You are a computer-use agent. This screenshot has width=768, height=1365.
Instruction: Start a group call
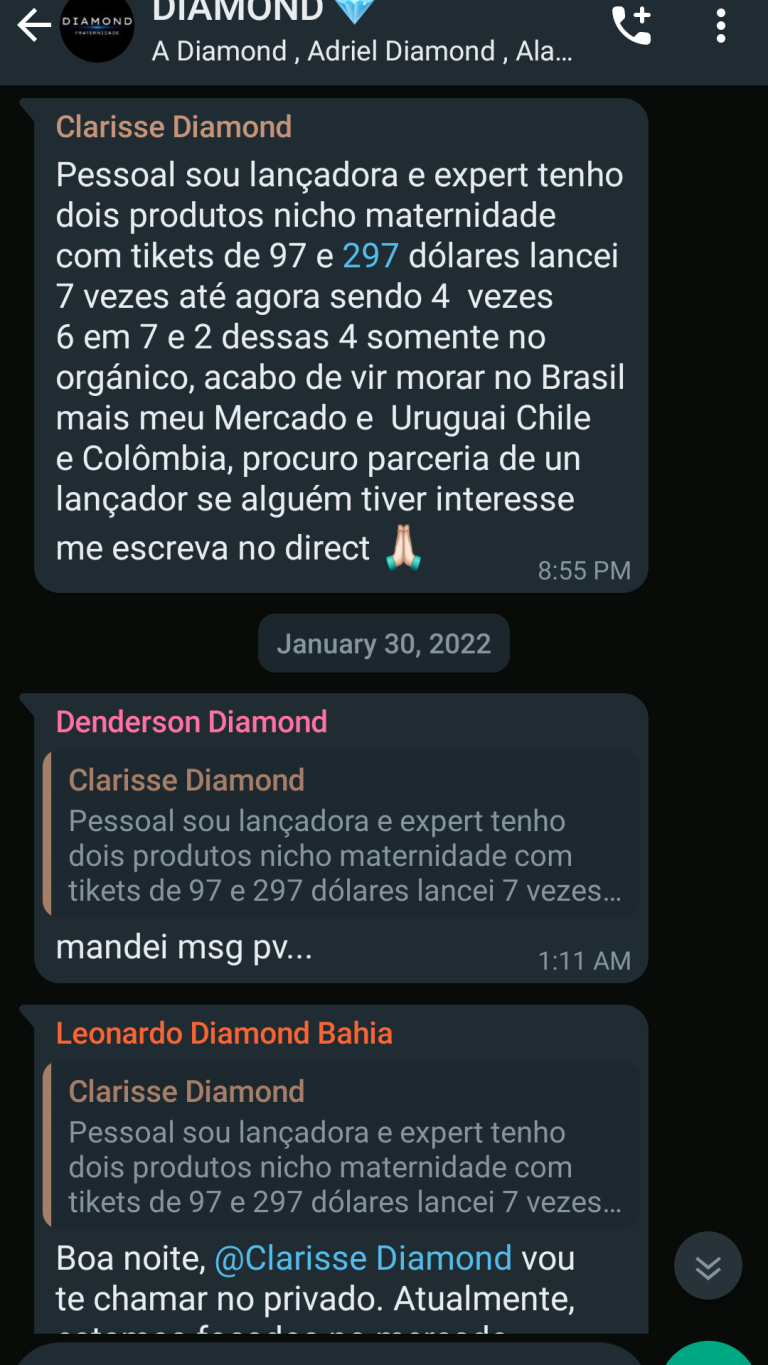pos(631,27)
